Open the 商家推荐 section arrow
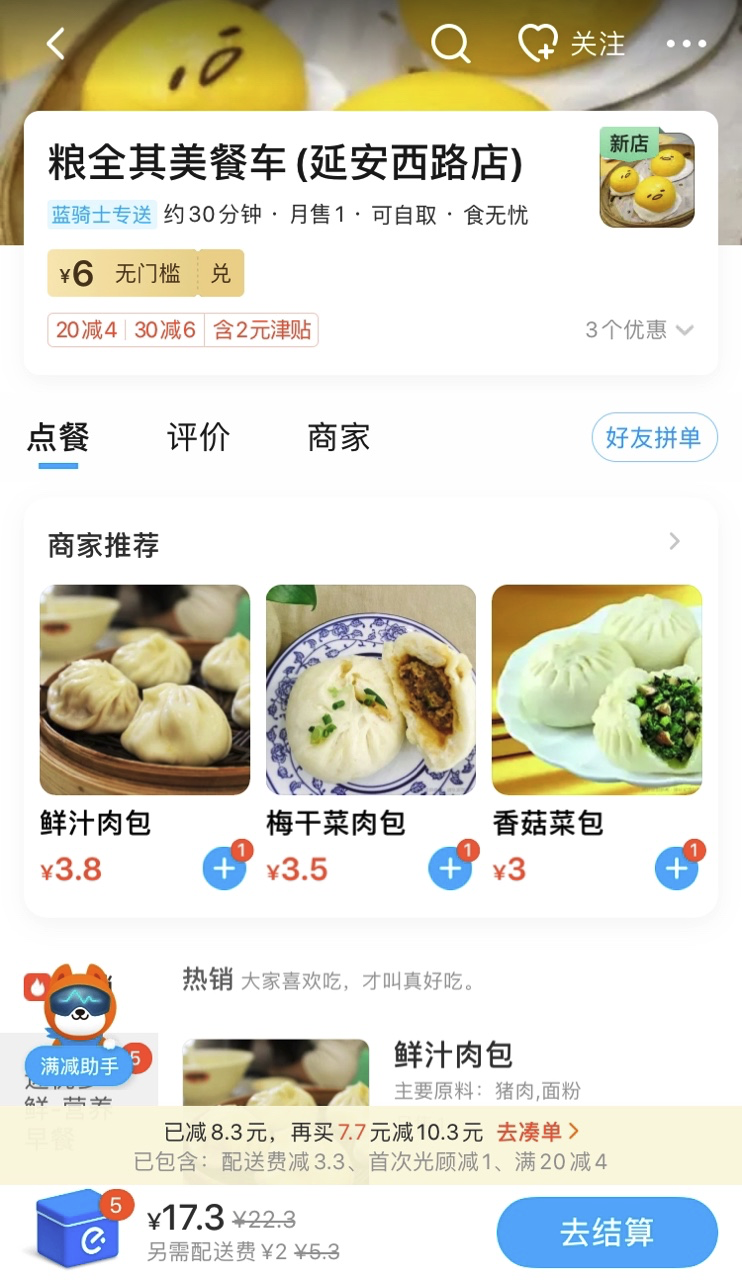 coord(675,542)
